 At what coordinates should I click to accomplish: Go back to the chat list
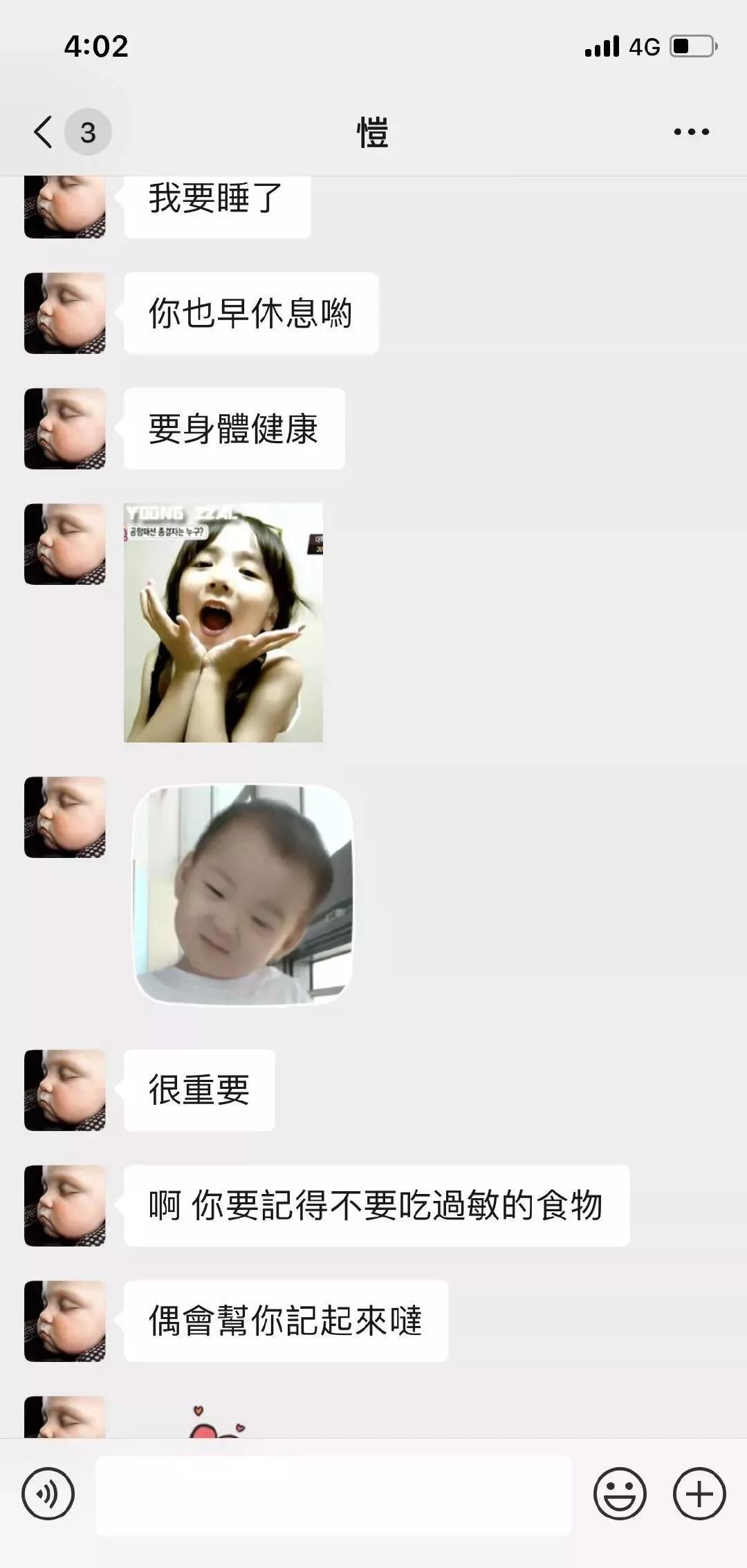tap(44, 131)
